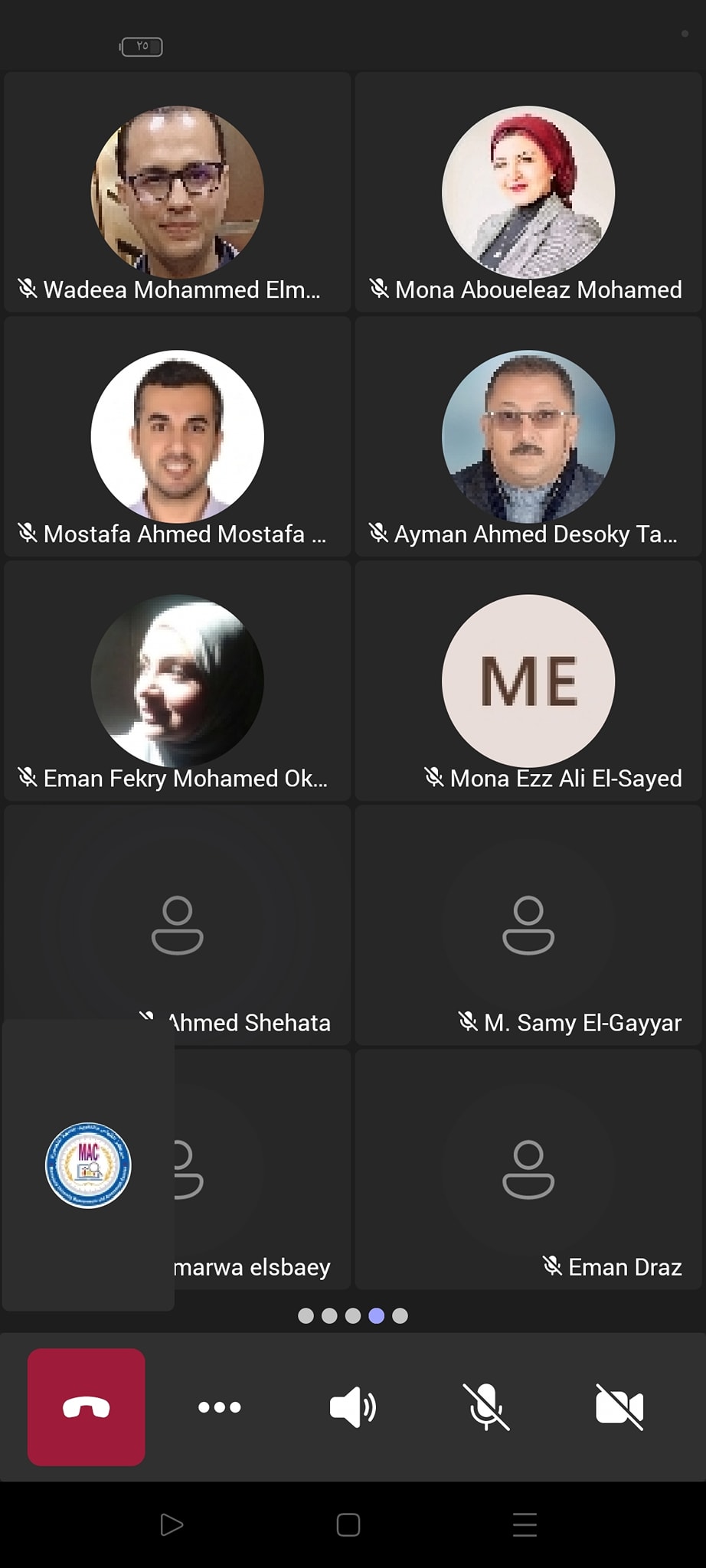Toggle the speaker audio

[x=353, y=1406]
